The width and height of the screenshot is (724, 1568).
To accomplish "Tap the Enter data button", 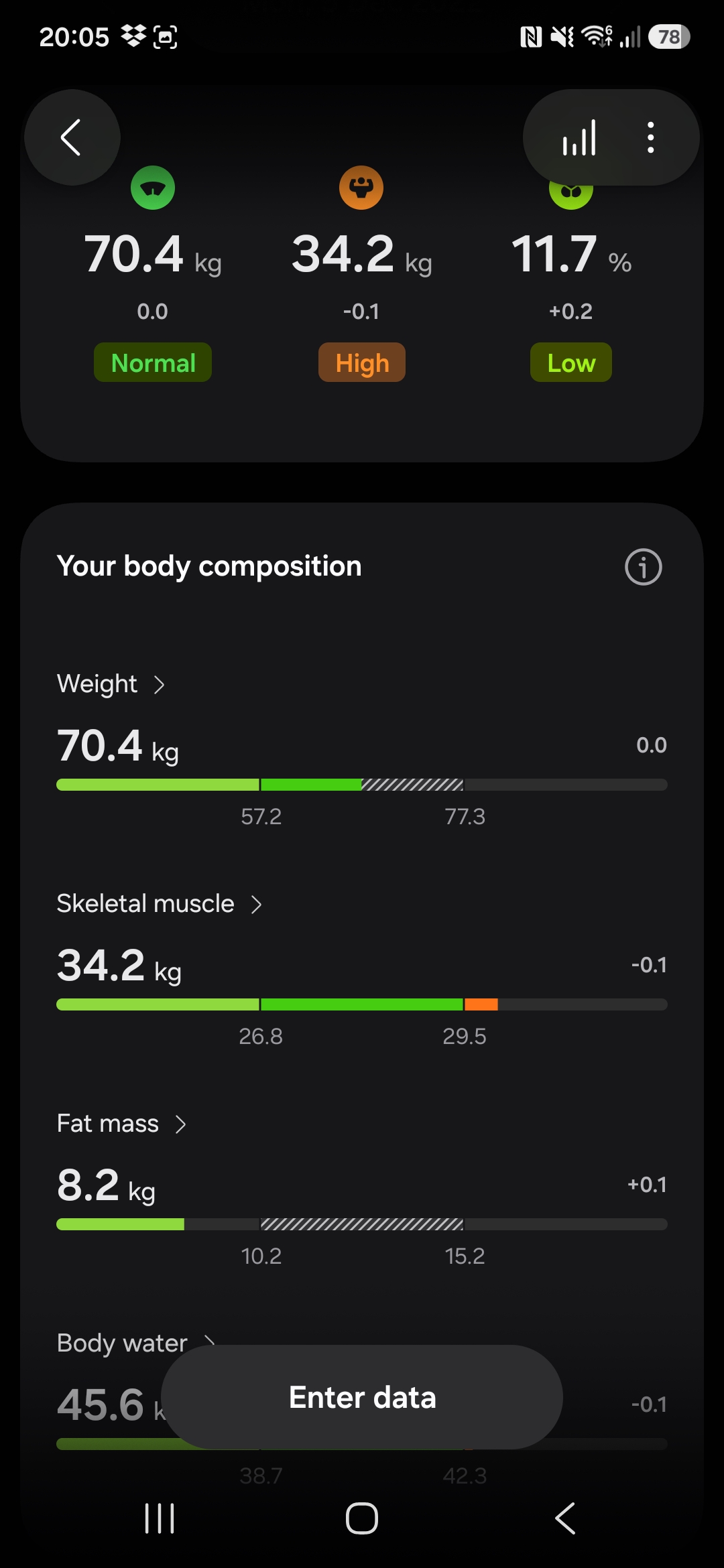I will coord(362,1397).
